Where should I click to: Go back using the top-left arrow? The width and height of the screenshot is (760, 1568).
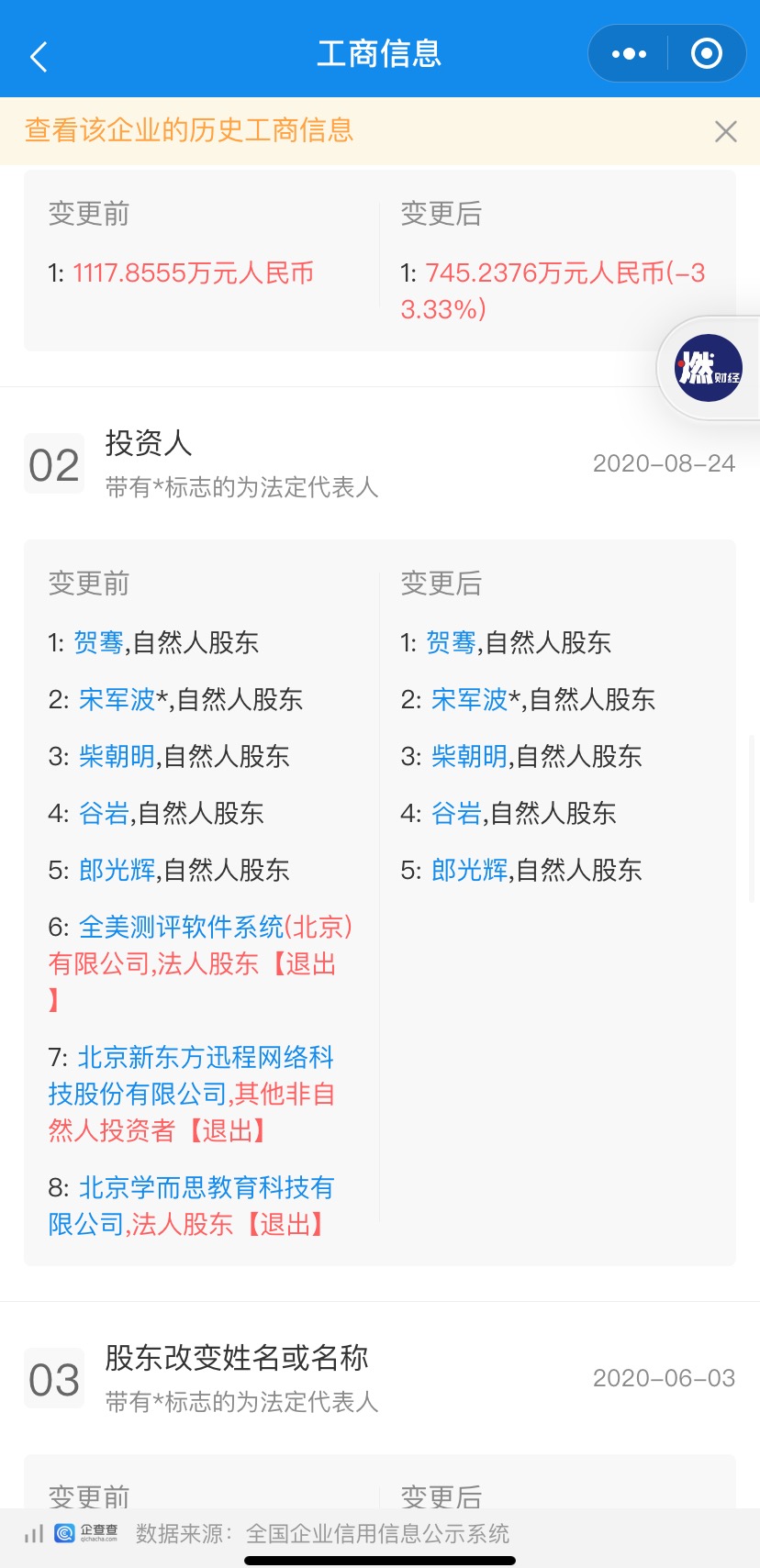tap(39, 57)
